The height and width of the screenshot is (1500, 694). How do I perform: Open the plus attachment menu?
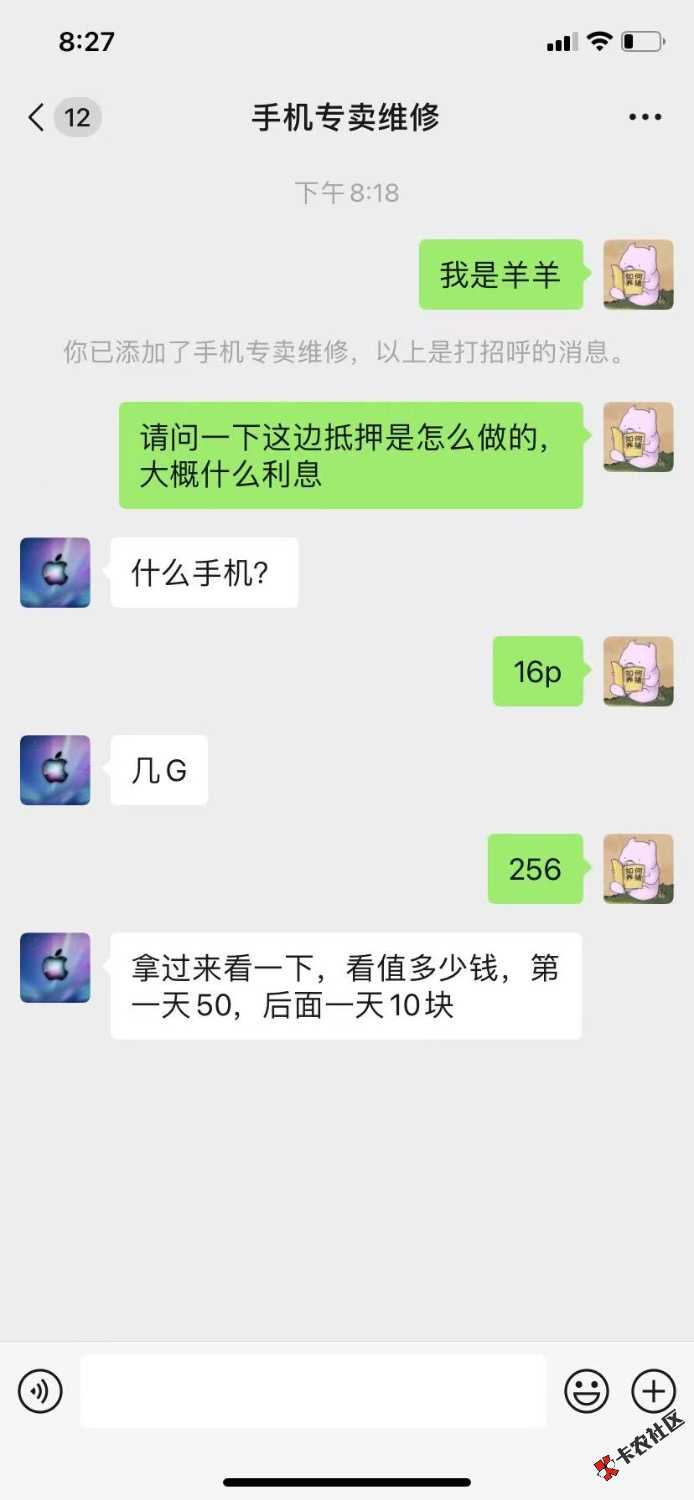coord(653,1391)
